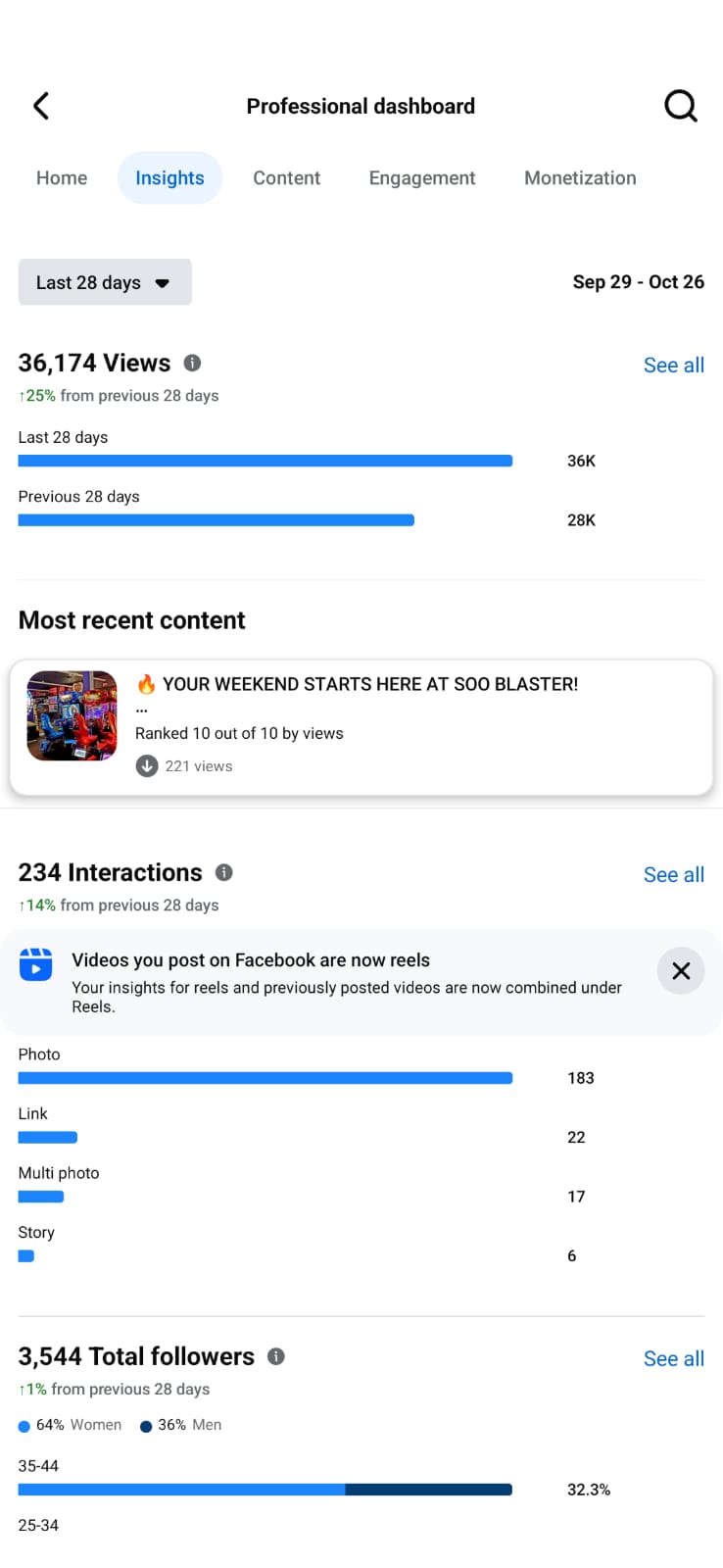This screenshot has height=1568, width=723.
Task: Show info about Interactions metric
Action: pyautogui.click(x=224, y=872)
